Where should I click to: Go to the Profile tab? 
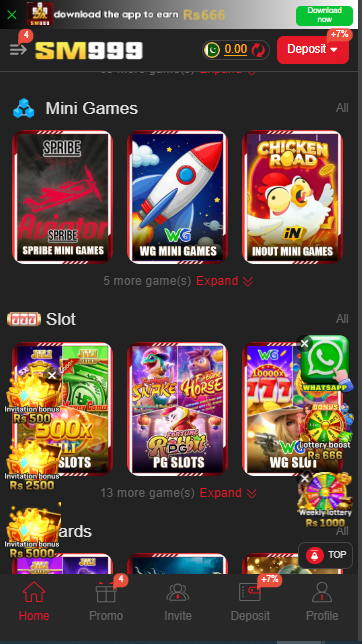[322, 601]
